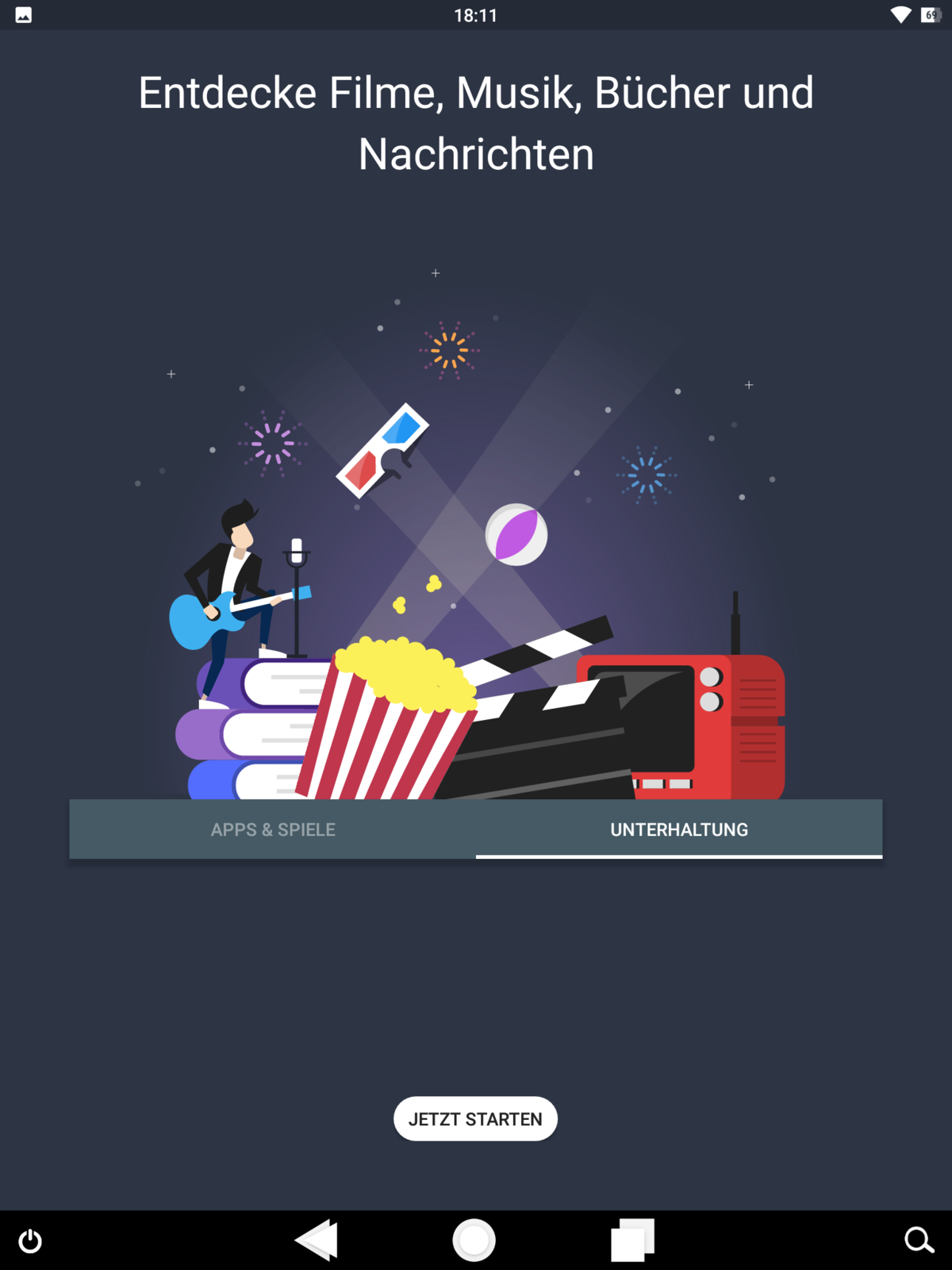Tap the Jetzt Starten button

coord(475,1119)
